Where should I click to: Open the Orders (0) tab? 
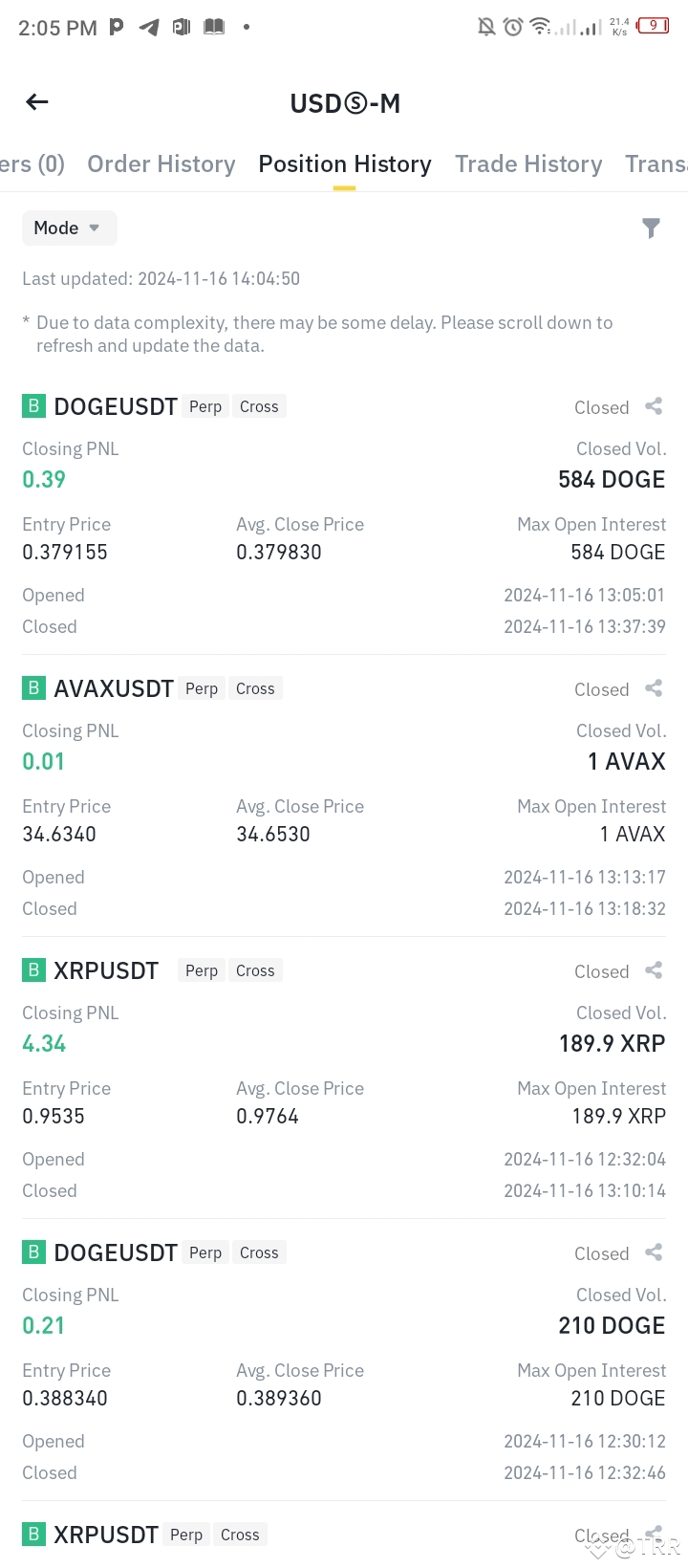coord(32,163)
